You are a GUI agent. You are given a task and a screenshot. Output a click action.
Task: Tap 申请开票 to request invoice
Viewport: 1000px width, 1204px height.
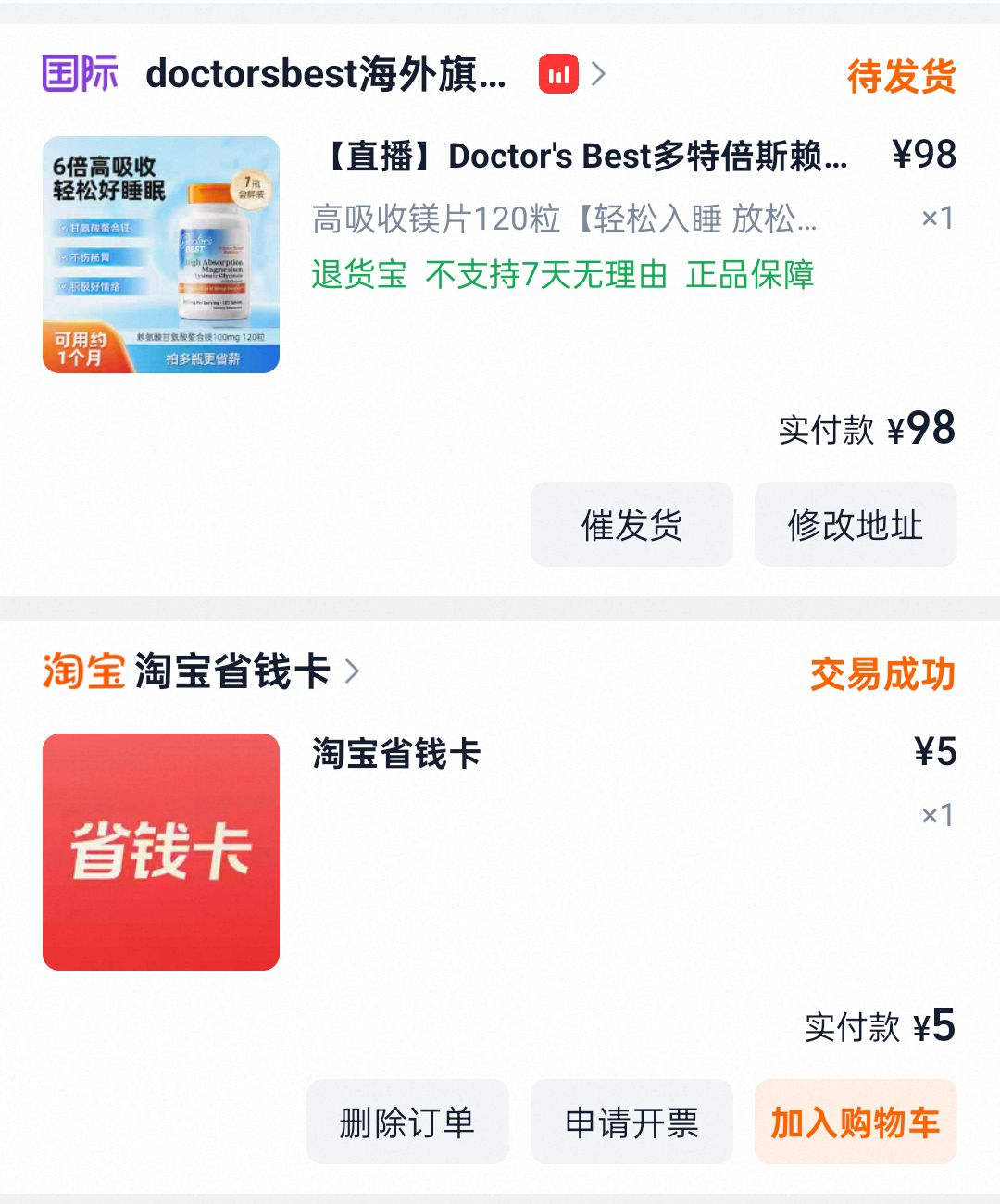(x=631, y=1122)
